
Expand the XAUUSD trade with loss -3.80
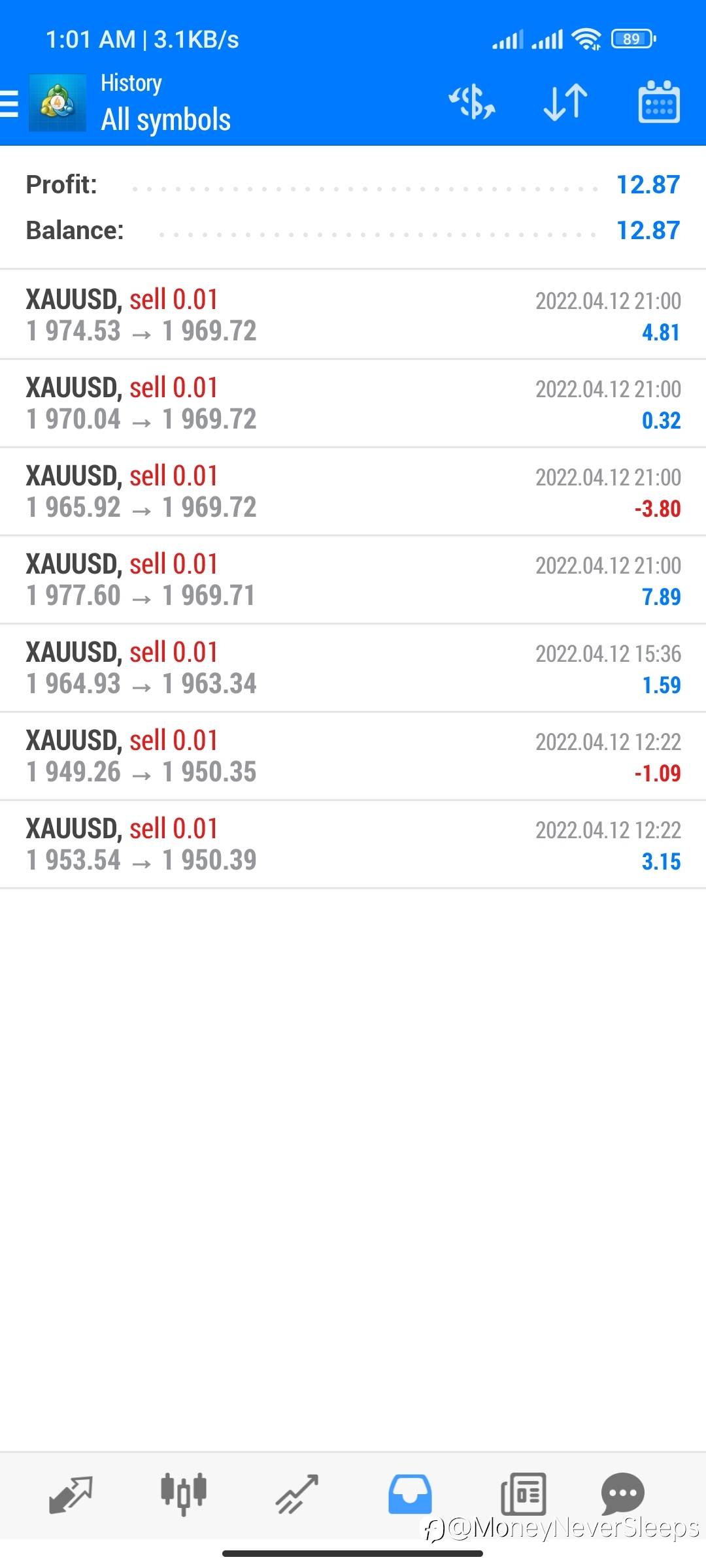[353, 491]
